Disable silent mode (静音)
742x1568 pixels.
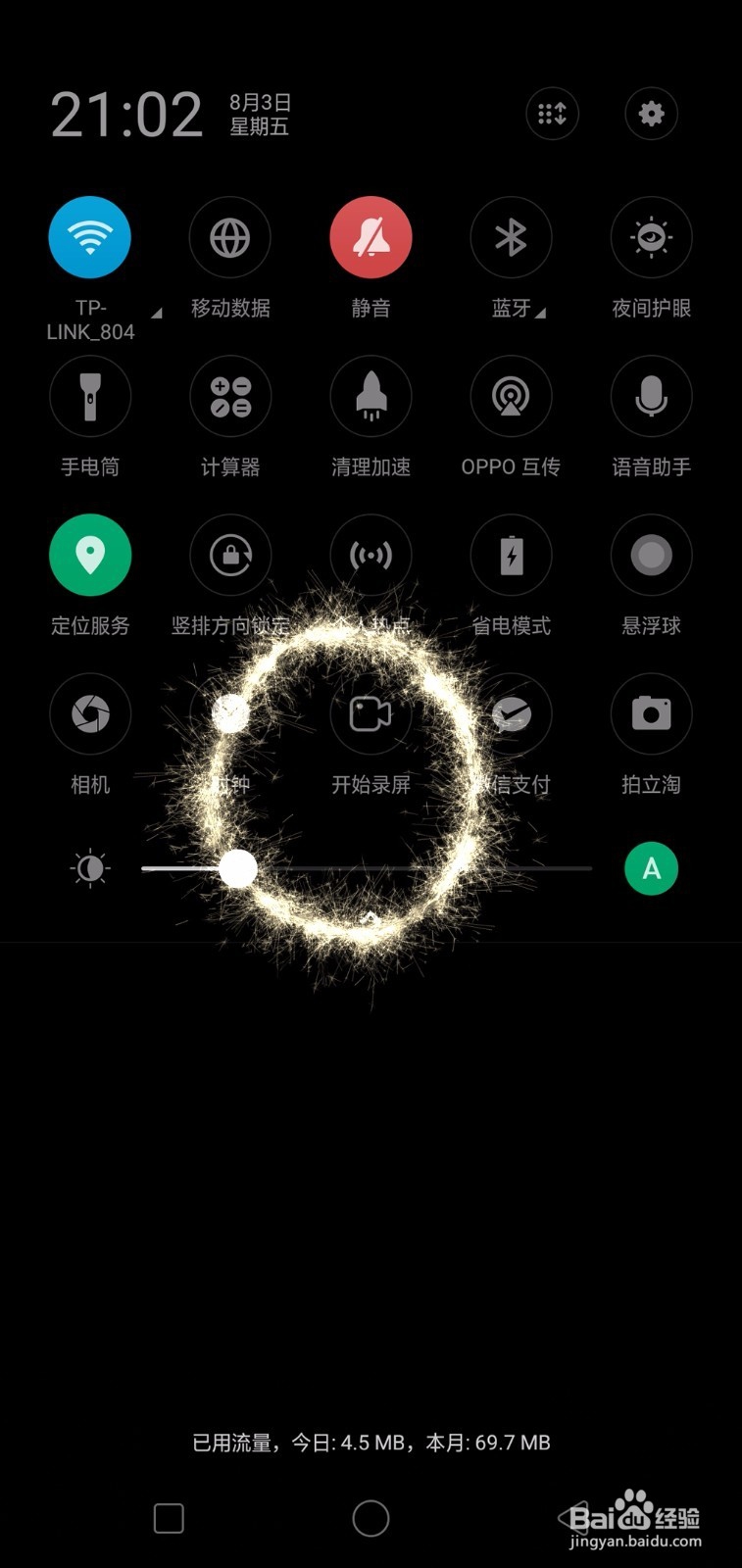pyautogui.click(x=370, y=236)
